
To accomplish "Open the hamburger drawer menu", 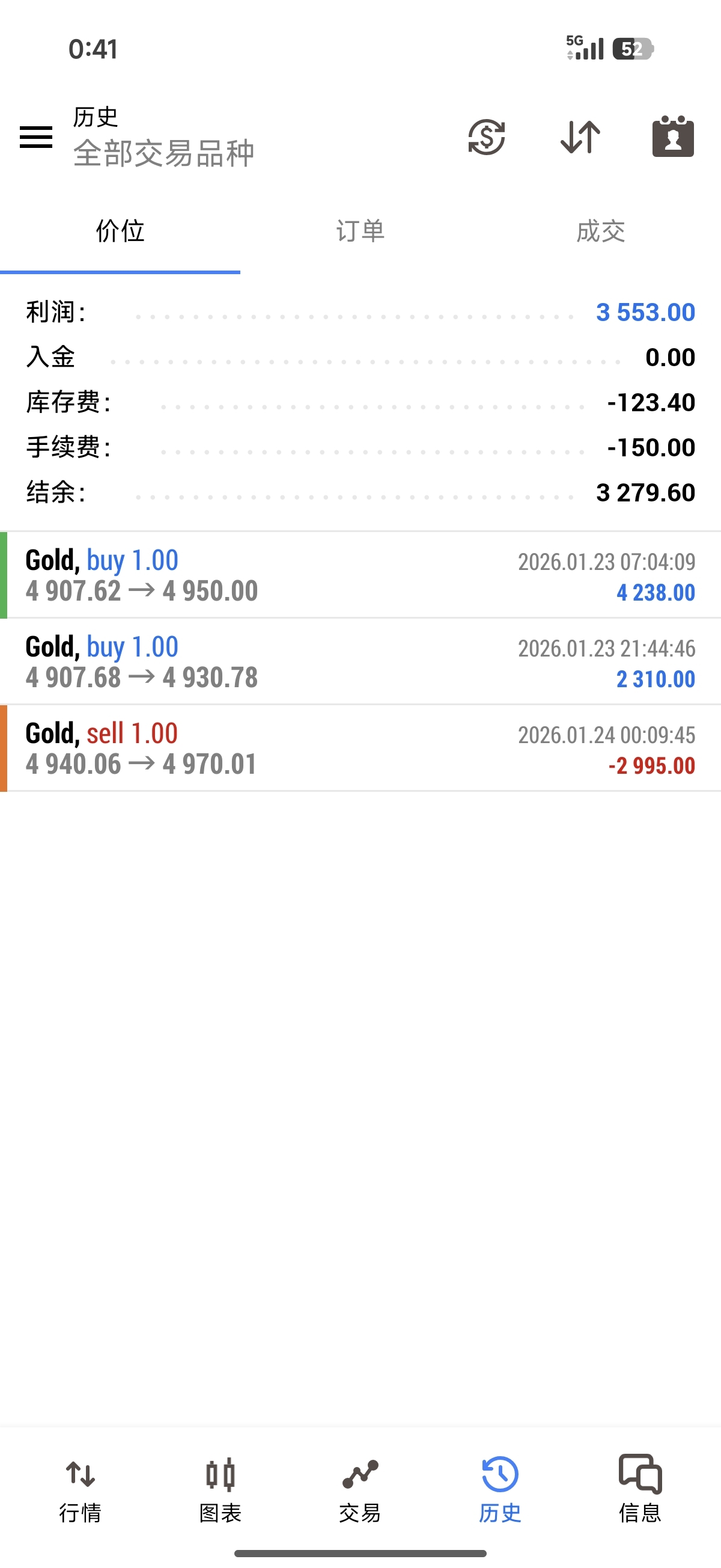I will (36, 137).
